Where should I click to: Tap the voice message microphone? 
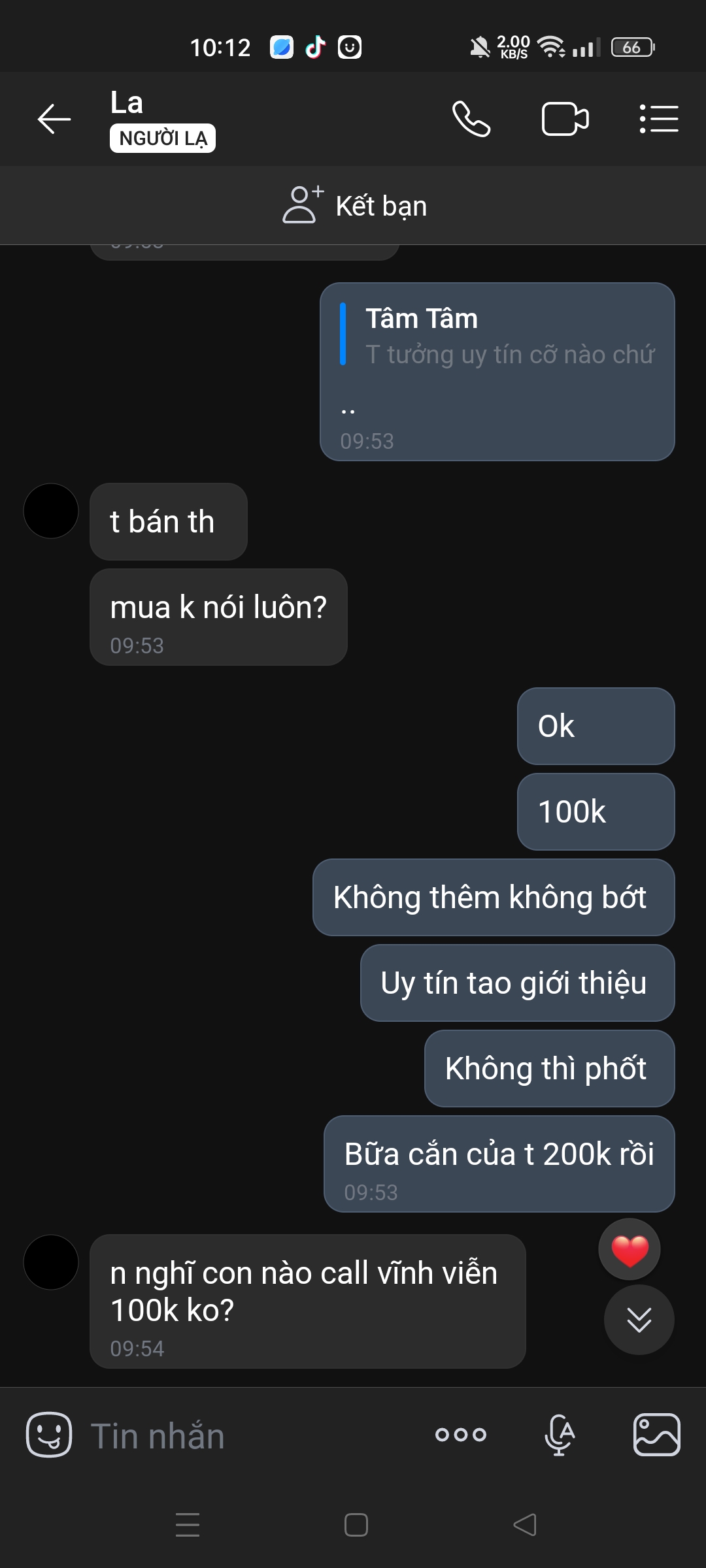[560, 1435]
